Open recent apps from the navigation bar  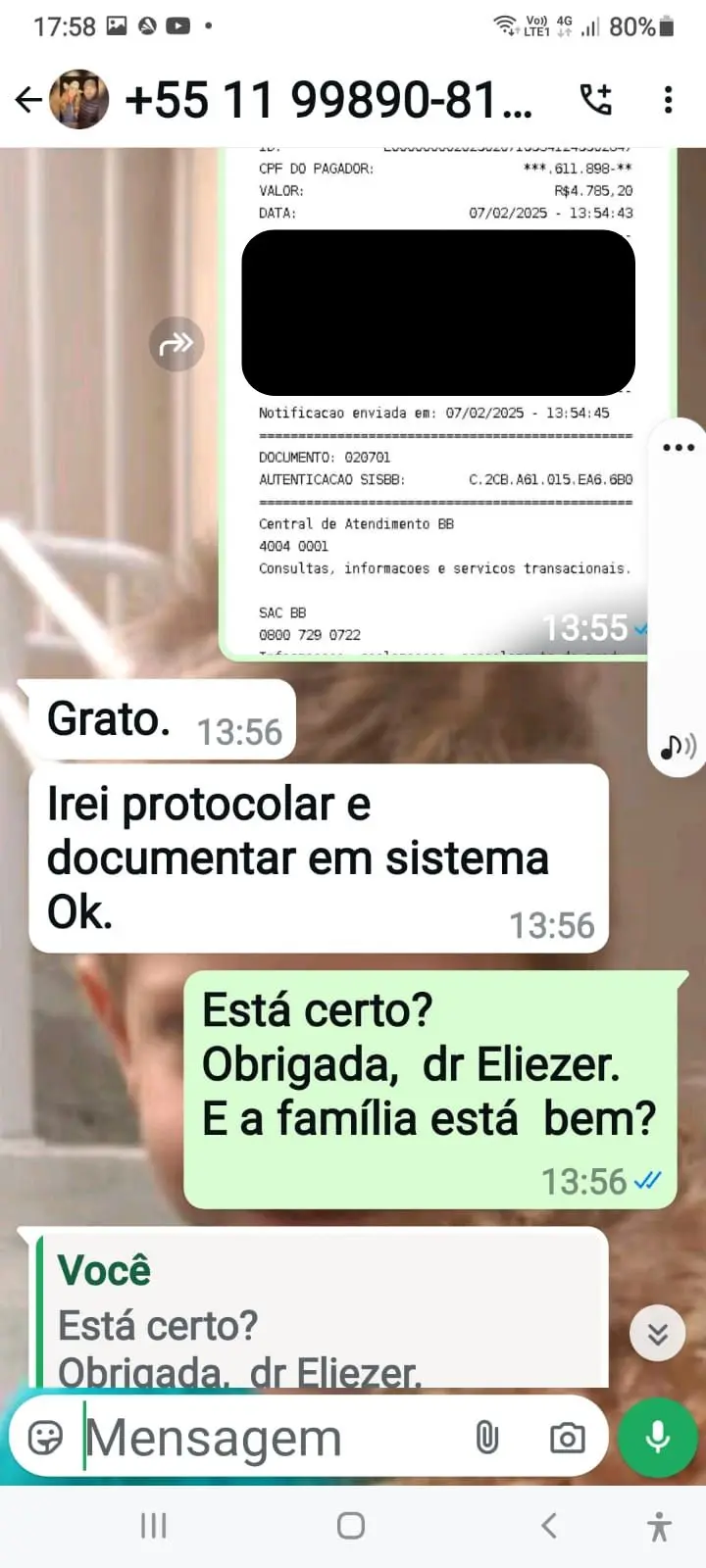[x=154, y=1526]
